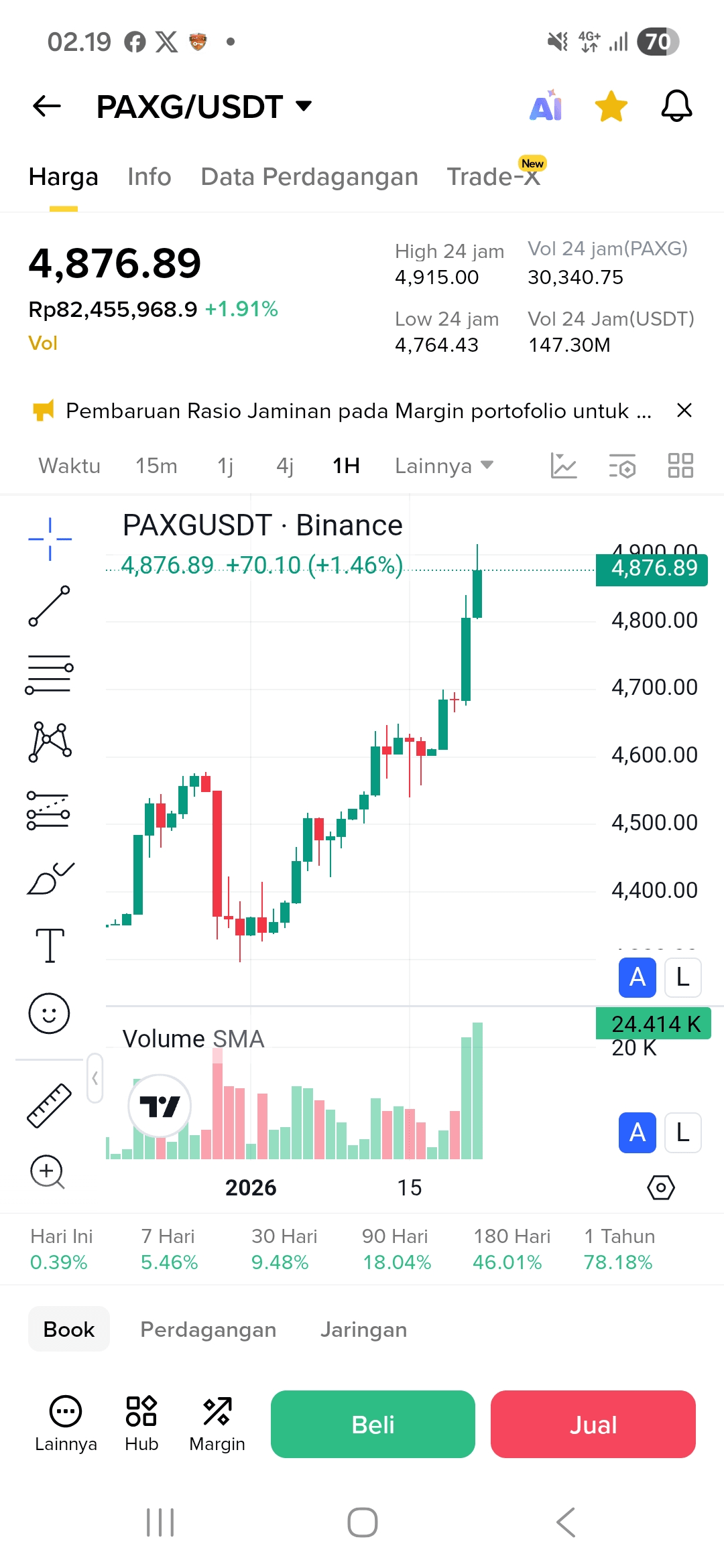This screenshot has height=1568, width=724.
Task: Select the text drawing tool
Action: pos(49,945)
